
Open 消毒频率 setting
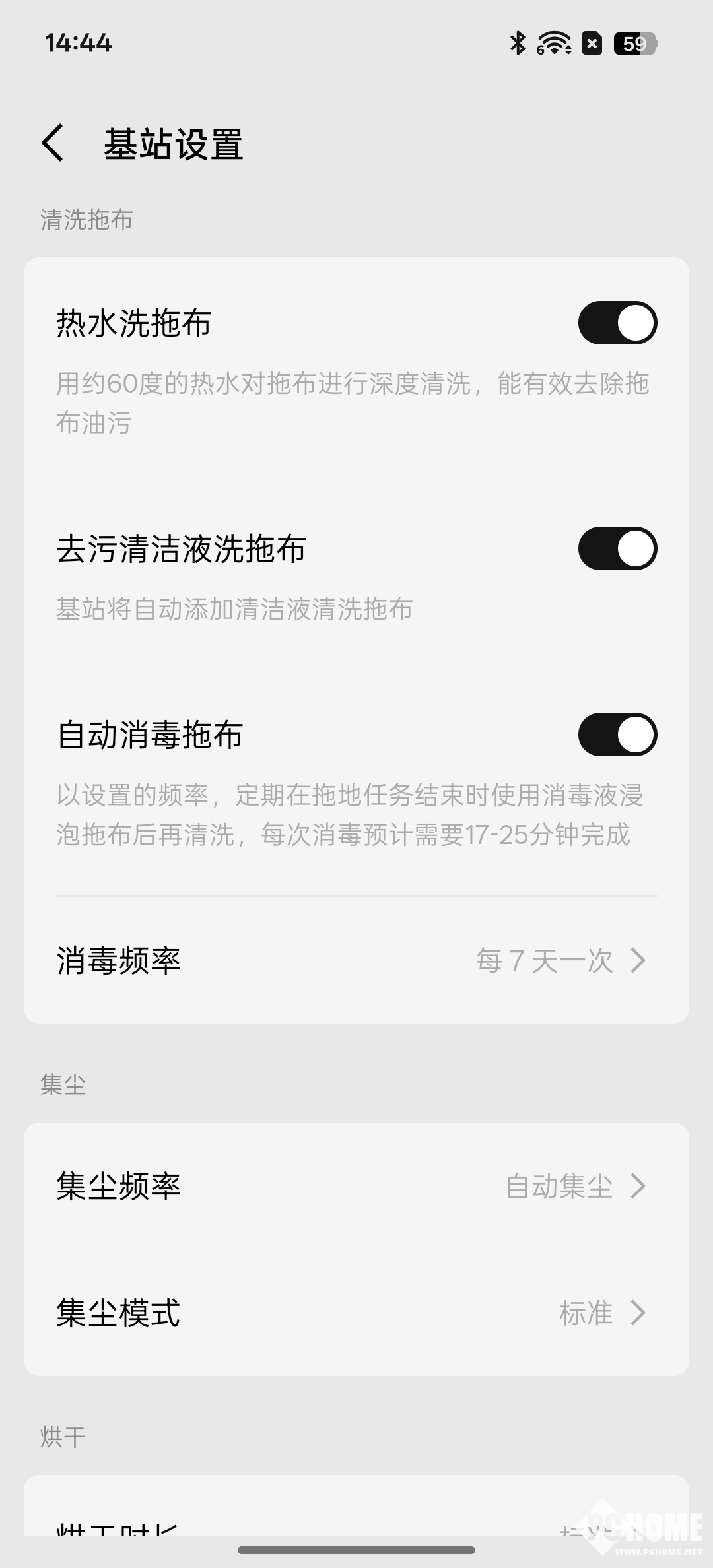click(x=356, y=960)
